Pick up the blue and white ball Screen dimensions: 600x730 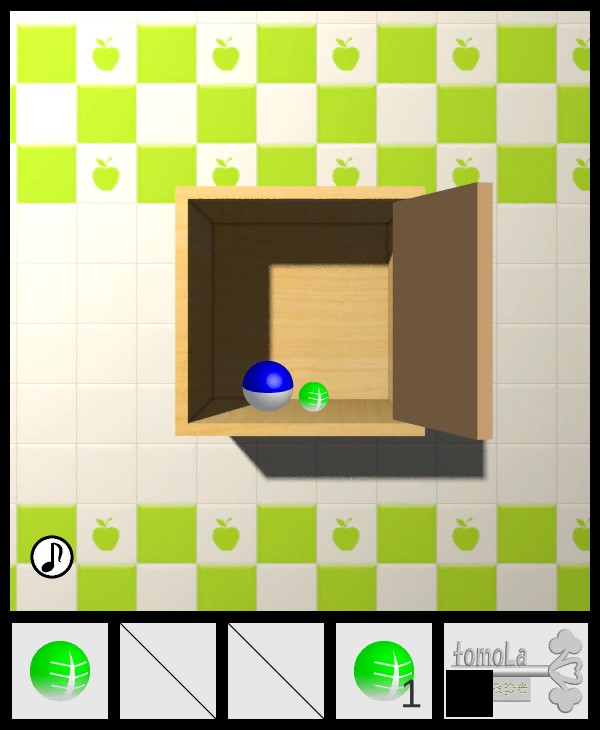268,385
